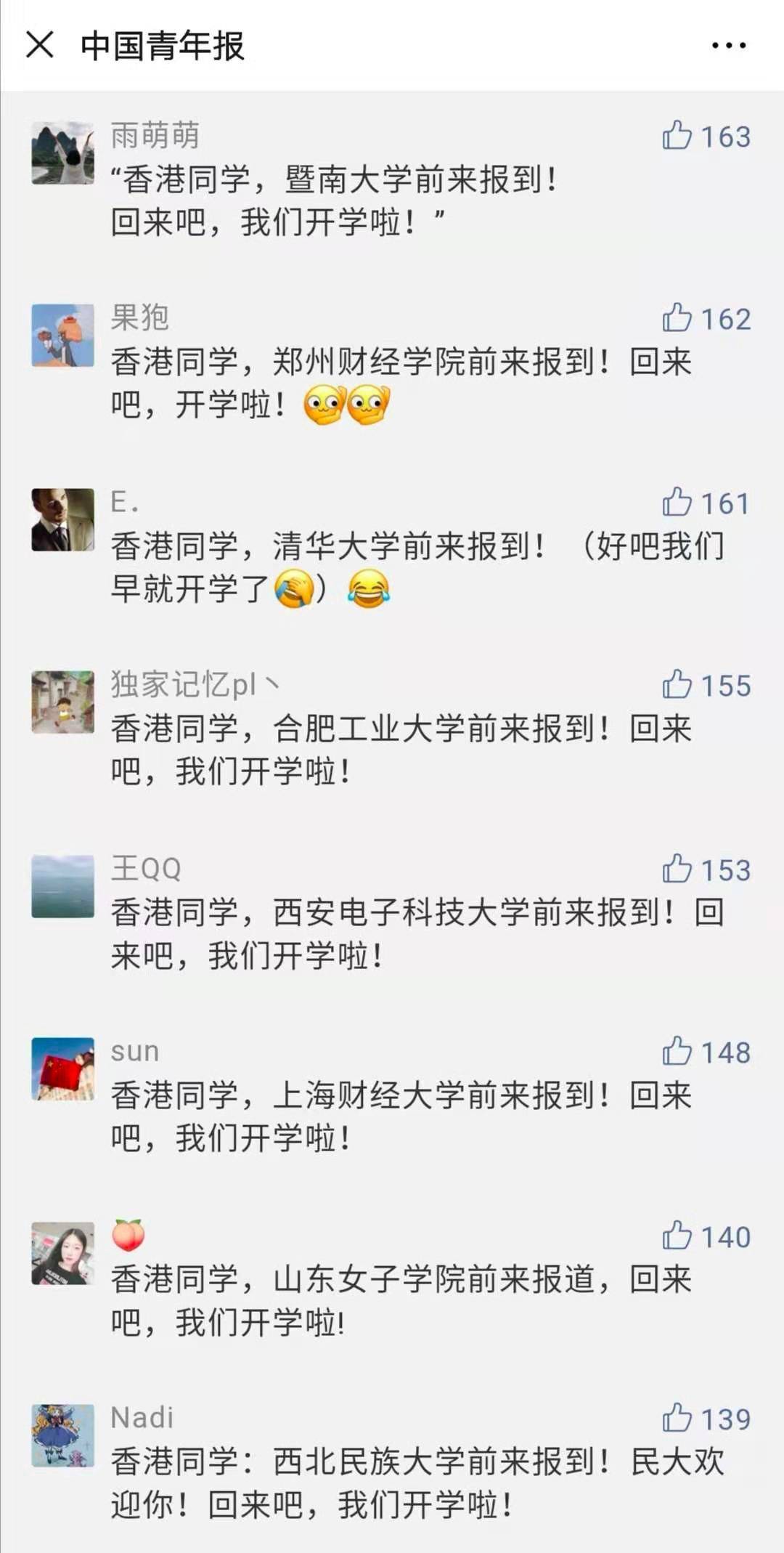Like the 山东女子学院 comment
784x1553 pixels.
(677, 1236)
